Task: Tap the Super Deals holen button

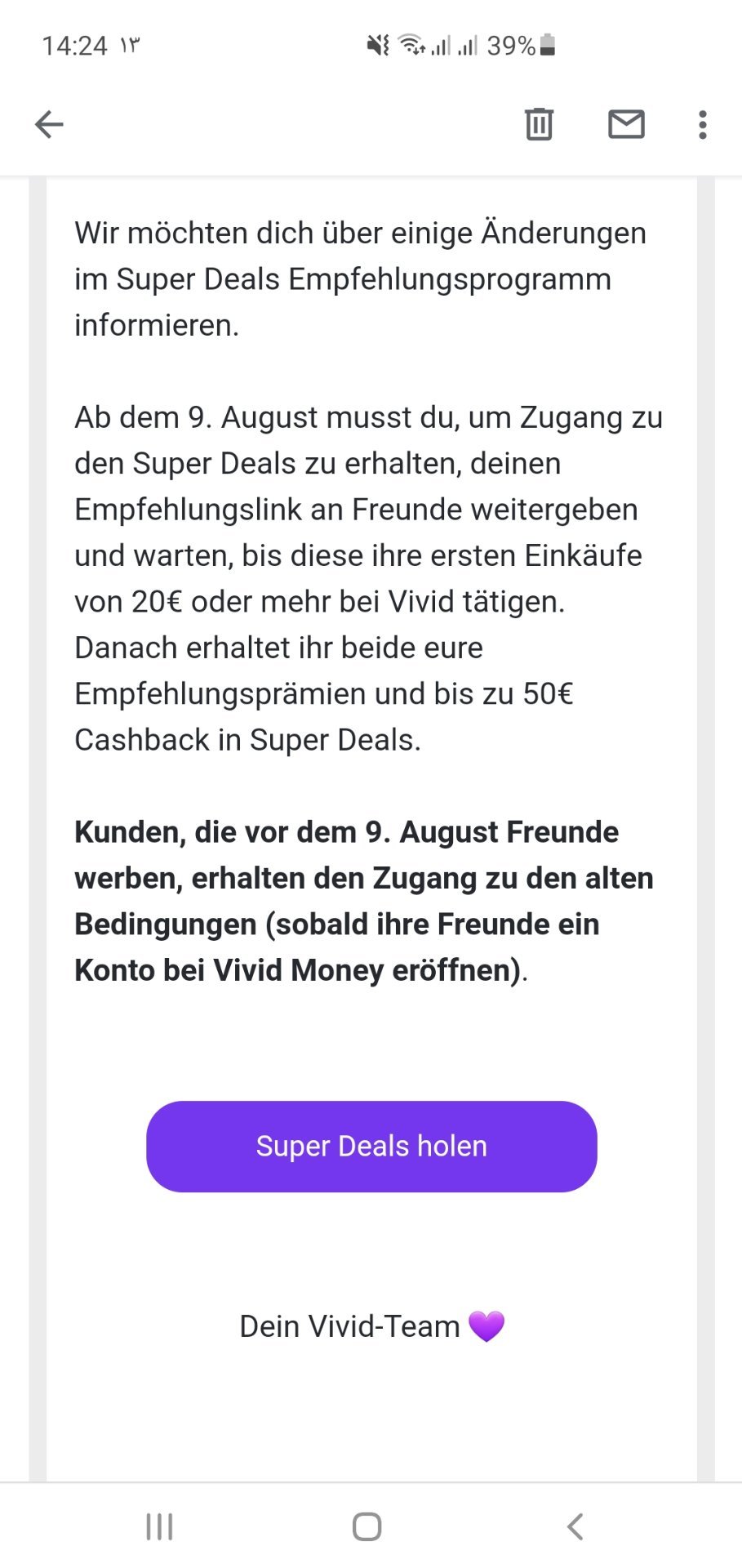Action: click(x=371, y=1146)
